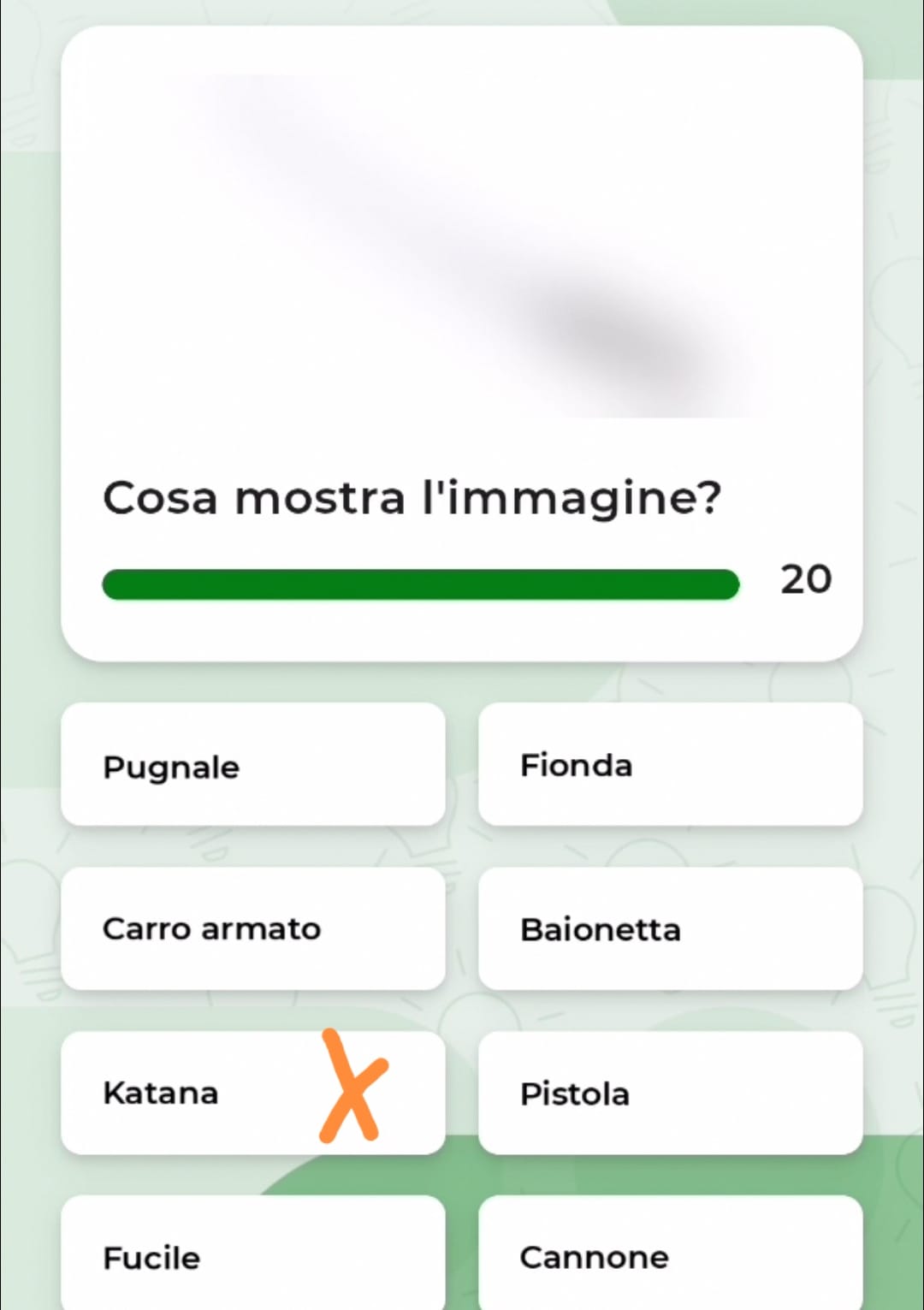This screenshot has width=924, height=1310.
Task: Choose Fionda as the answer
Action: pyautogui.click(x=670, y=765)
